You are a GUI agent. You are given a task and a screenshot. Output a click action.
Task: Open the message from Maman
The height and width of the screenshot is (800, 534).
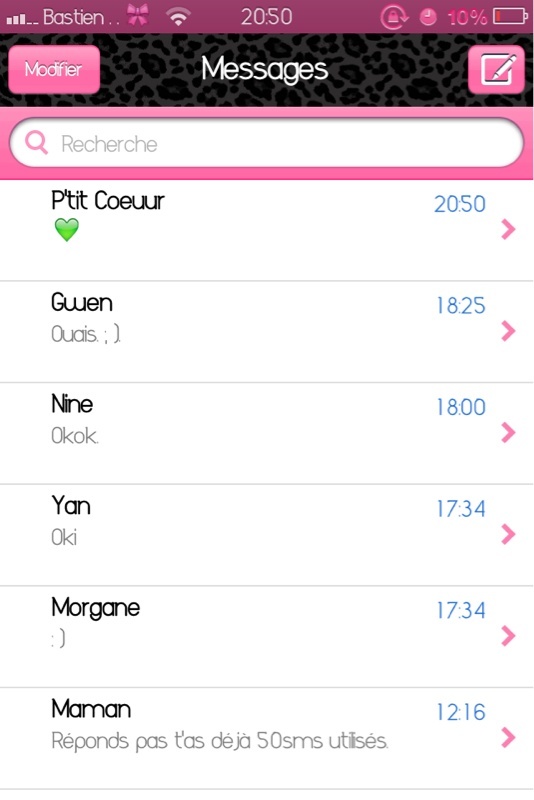[x=267, y=738]
